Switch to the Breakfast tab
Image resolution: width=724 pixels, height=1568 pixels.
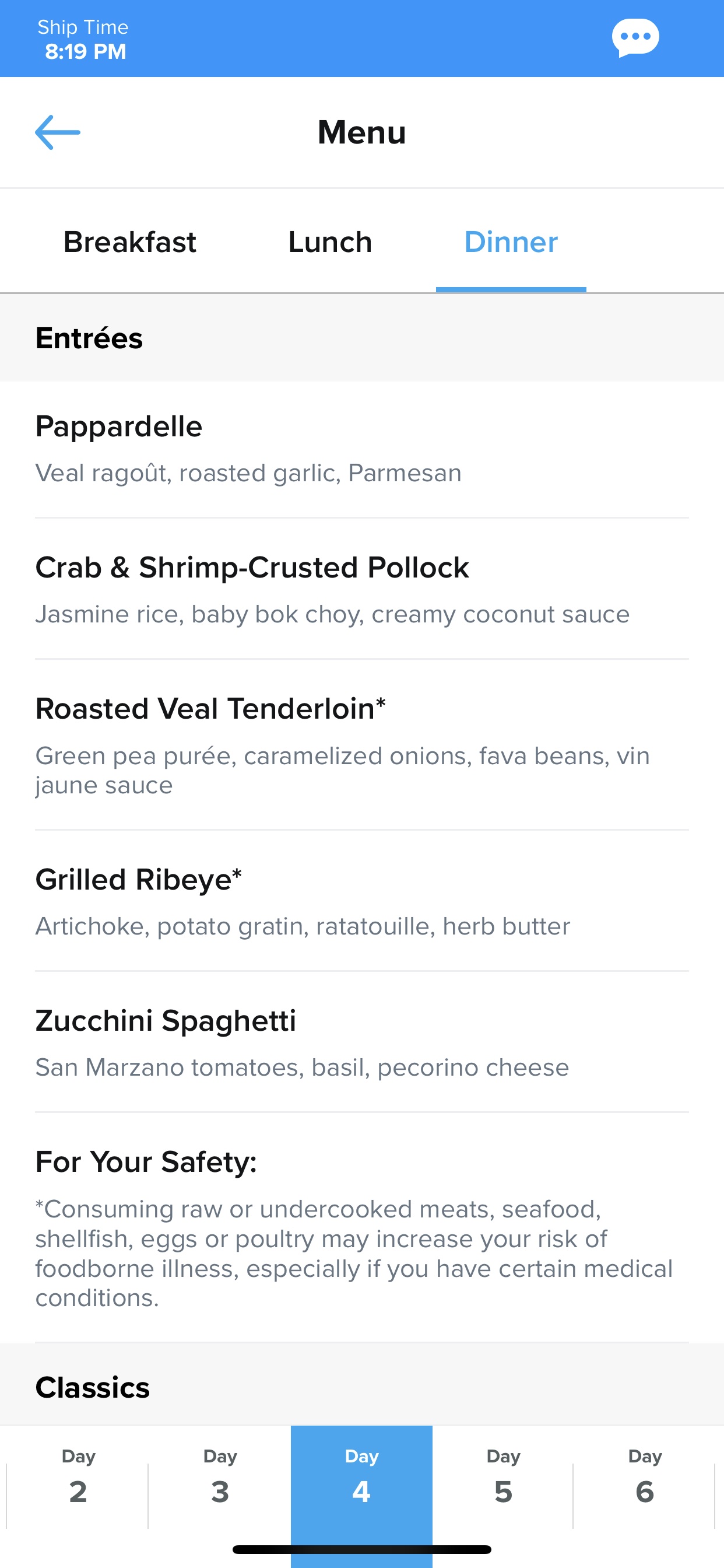[x=129, y=242]
